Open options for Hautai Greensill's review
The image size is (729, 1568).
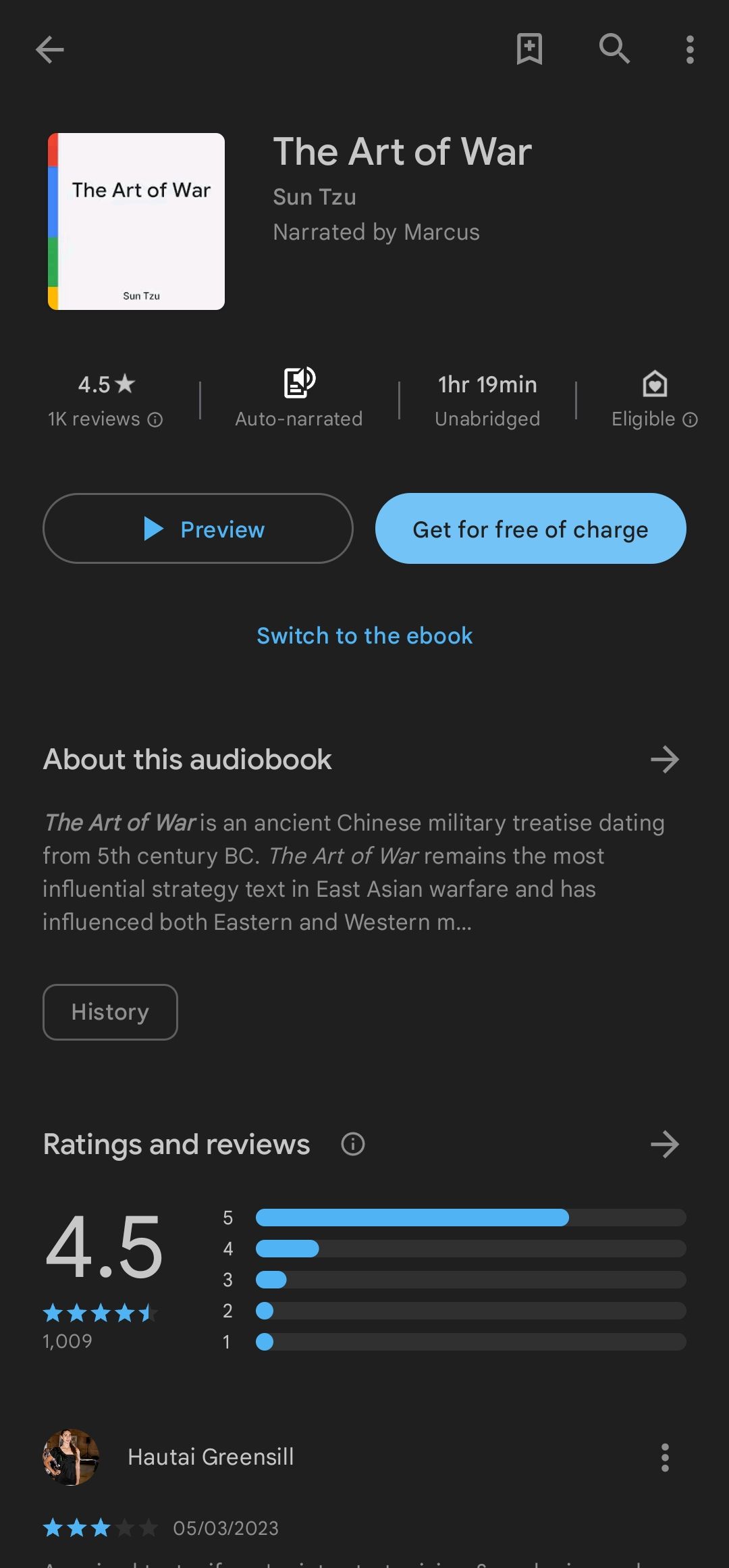pos(664,1456)
